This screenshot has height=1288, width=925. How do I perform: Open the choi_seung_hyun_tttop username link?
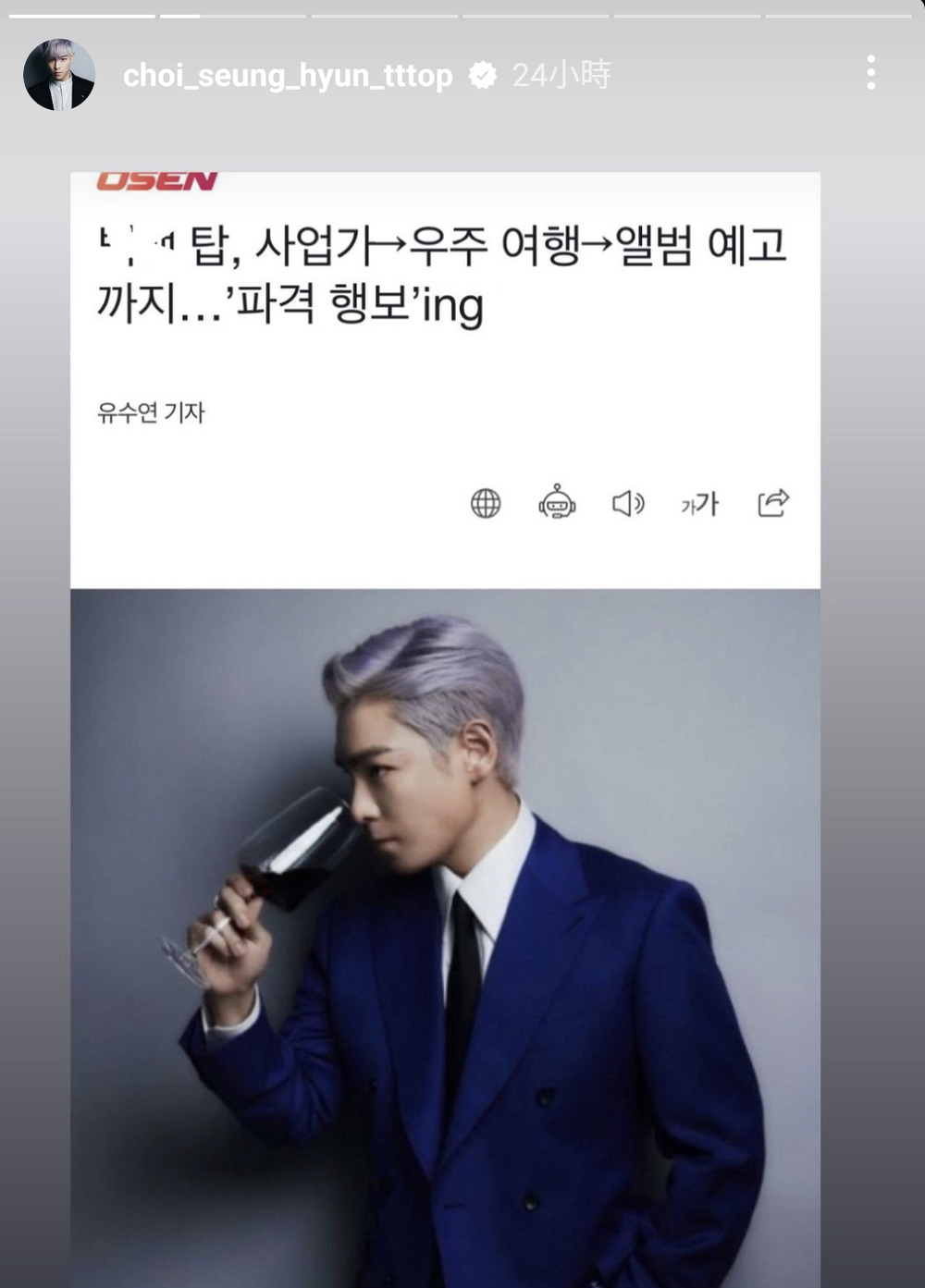pos(288,75)
